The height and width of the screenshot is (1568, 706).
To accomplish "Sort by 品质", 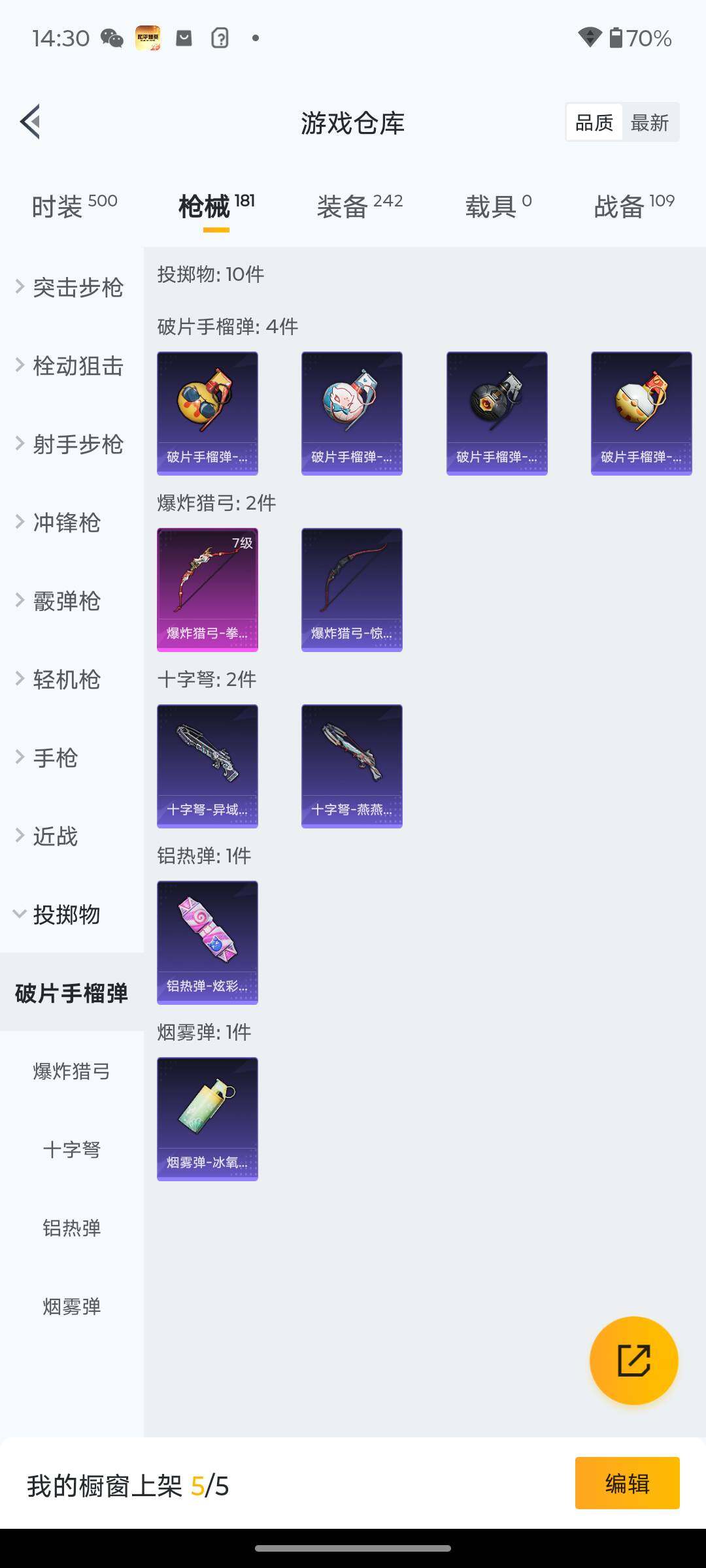I will click(594, 123).
